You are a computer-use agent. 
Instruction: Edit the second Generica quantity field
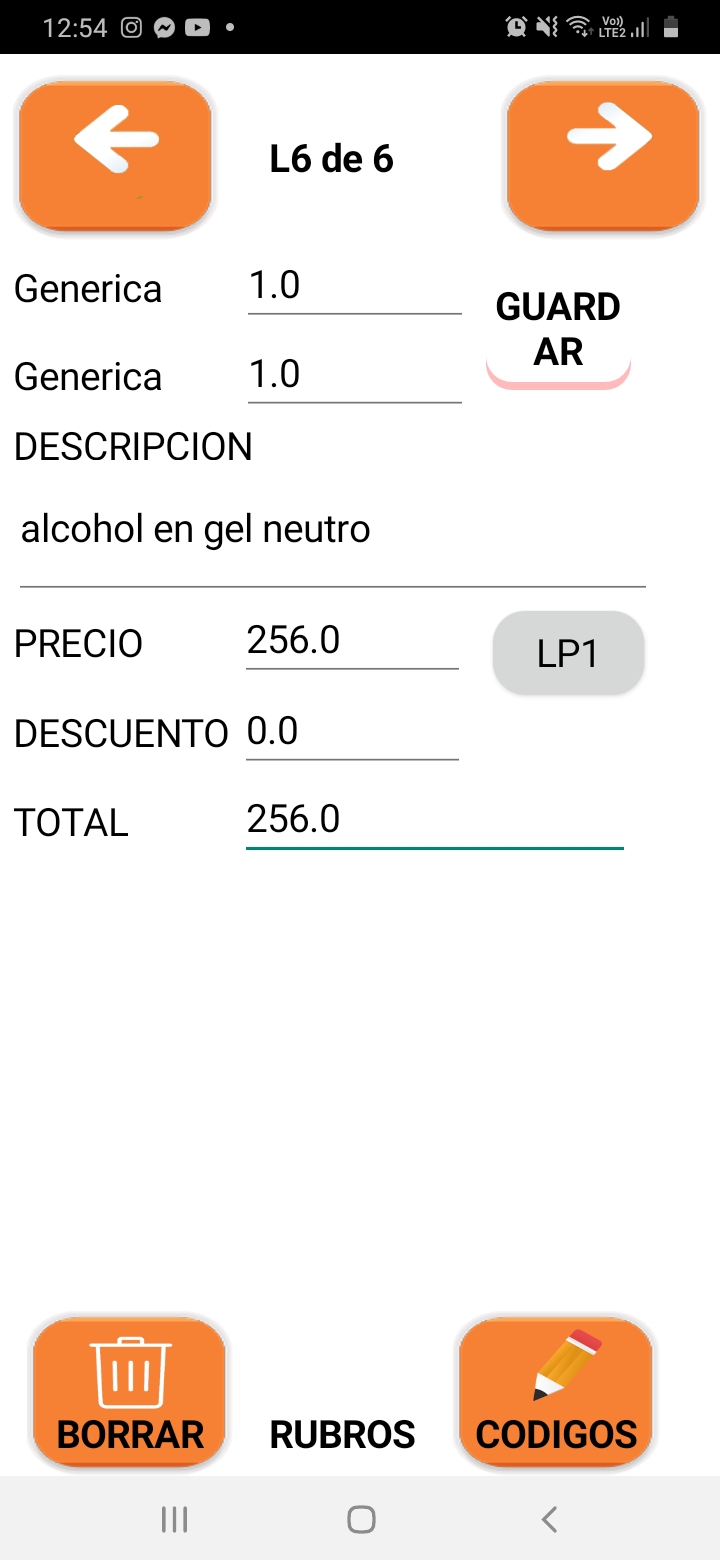[x=354, y=376]
